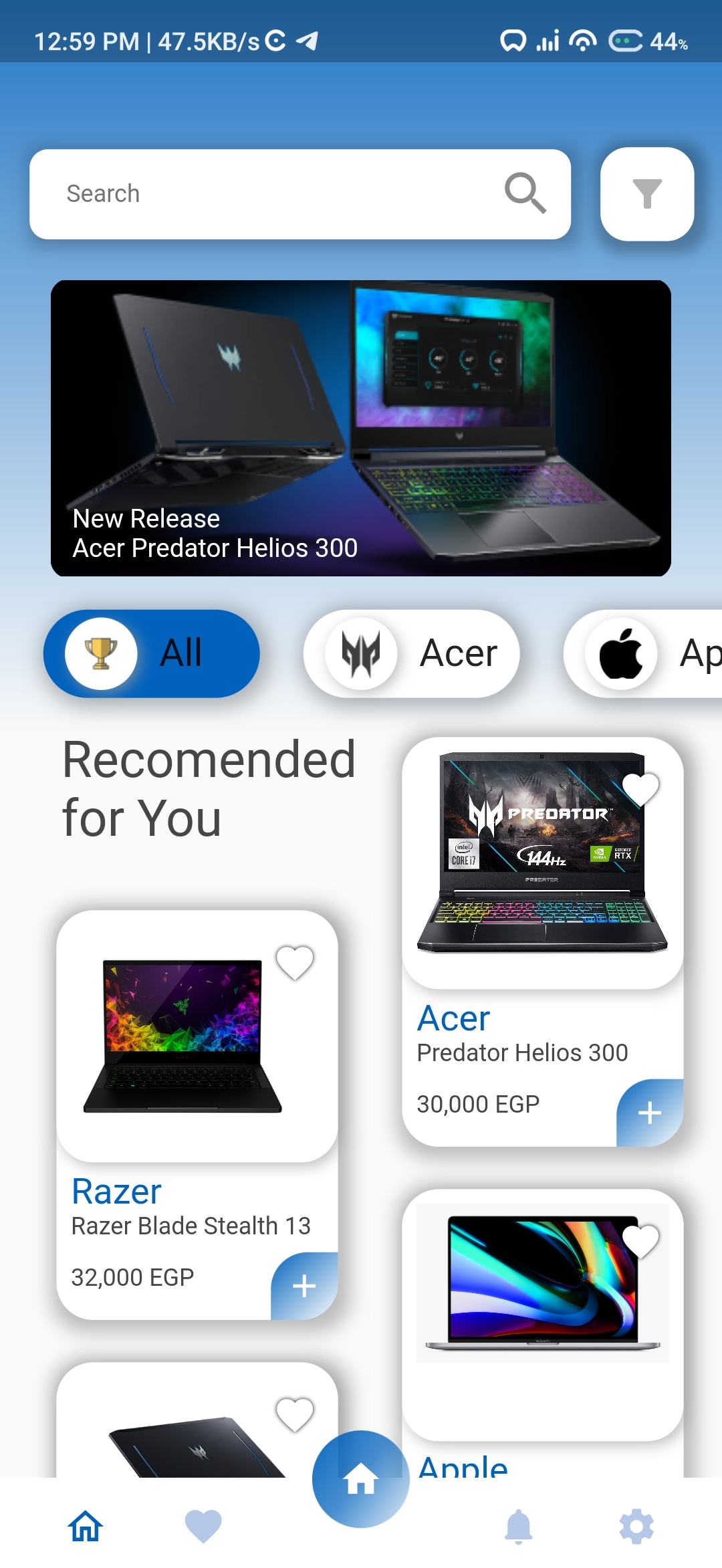Image resolution: width=722 pixels, height=1568 pixels.
Task: Open the filter funnel button
Action: tap(647, 194)
